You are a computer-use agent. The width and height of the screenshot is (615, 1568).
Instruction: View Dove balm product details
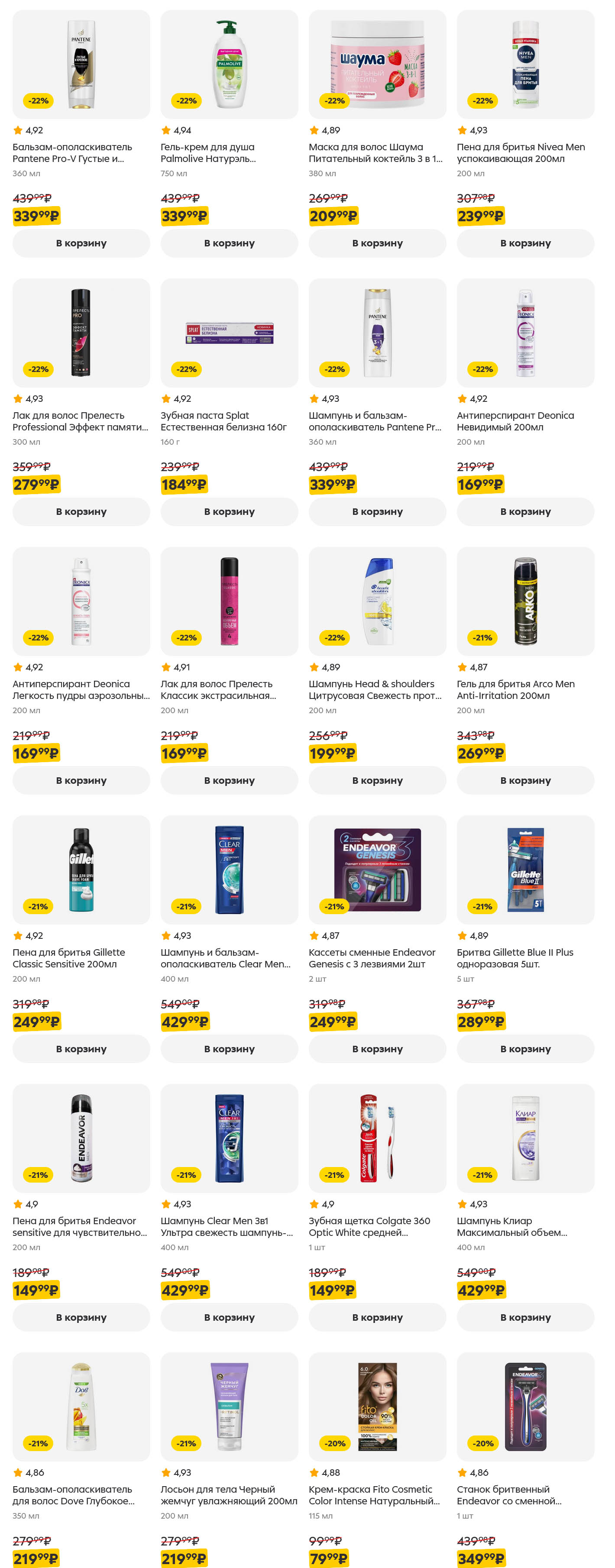tap(81, 1406)
